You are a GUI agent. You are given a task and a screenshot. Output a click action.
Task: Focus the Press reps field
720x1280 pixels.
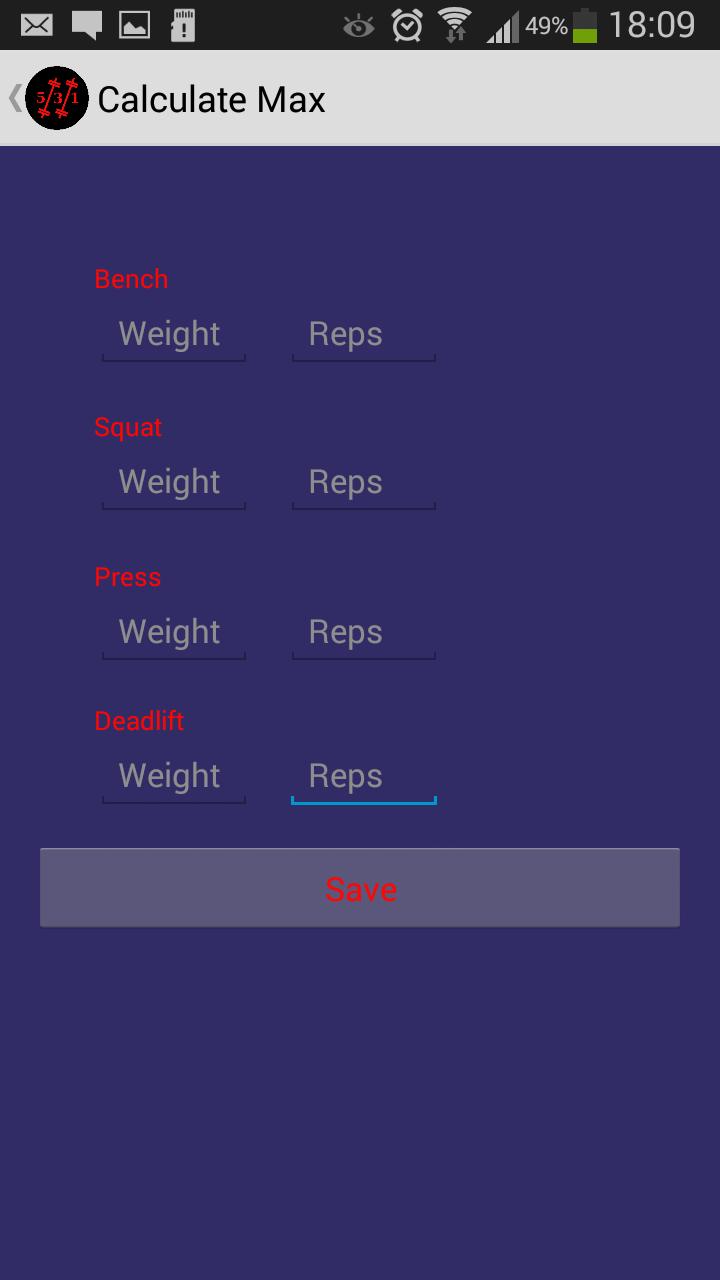(363, 633)
